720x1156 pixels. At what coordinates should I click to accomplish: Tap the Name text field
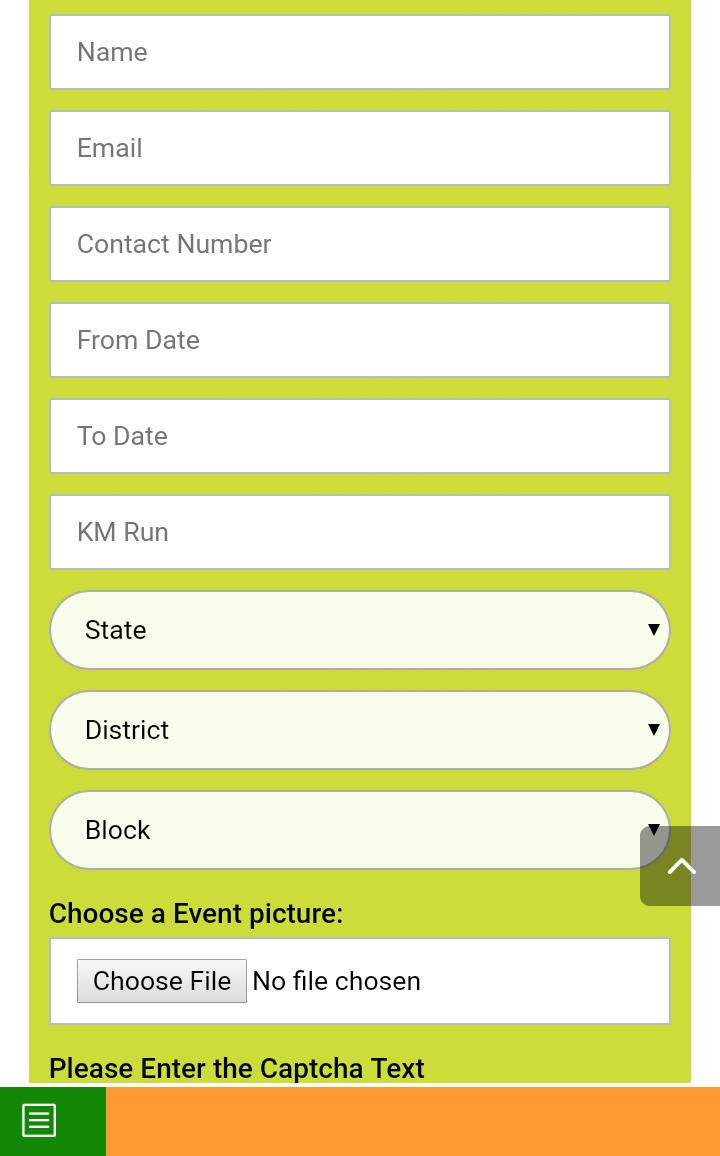(x=360, y=52)
